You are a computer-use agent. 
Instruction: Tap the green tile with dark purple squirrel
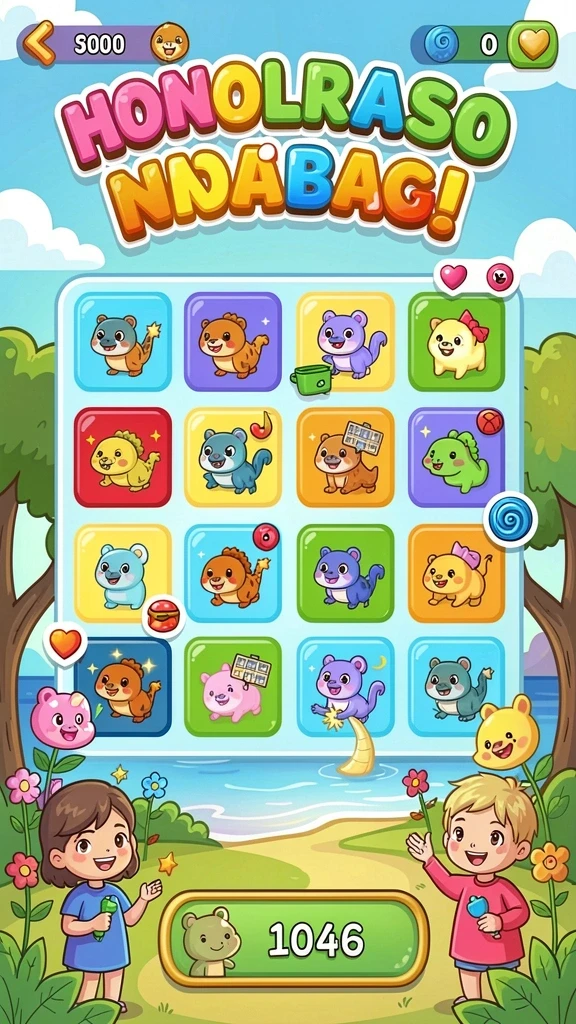[x=345, y=573]
